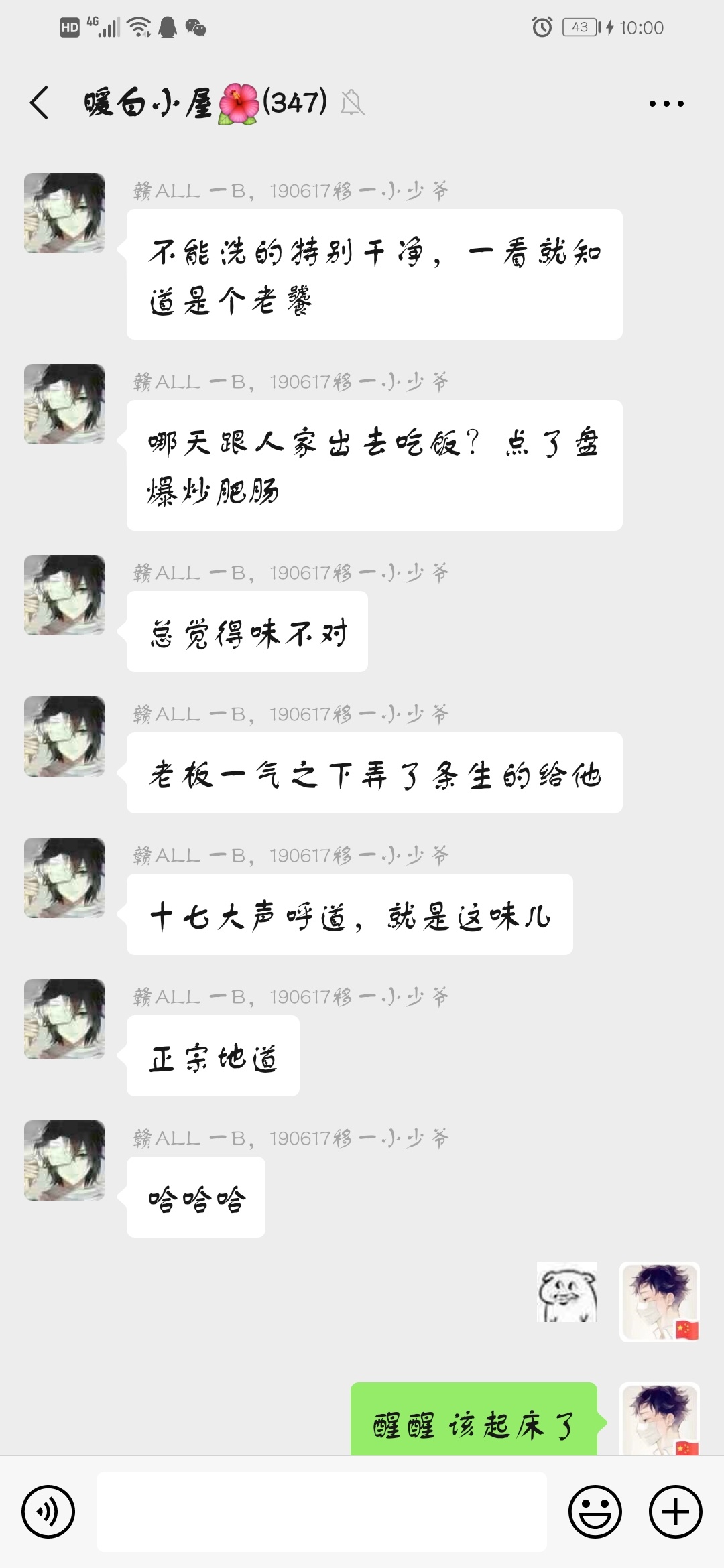Focus the message text field
Image resolution: width=724 pixels, height=1568 pixels.
322,1512
